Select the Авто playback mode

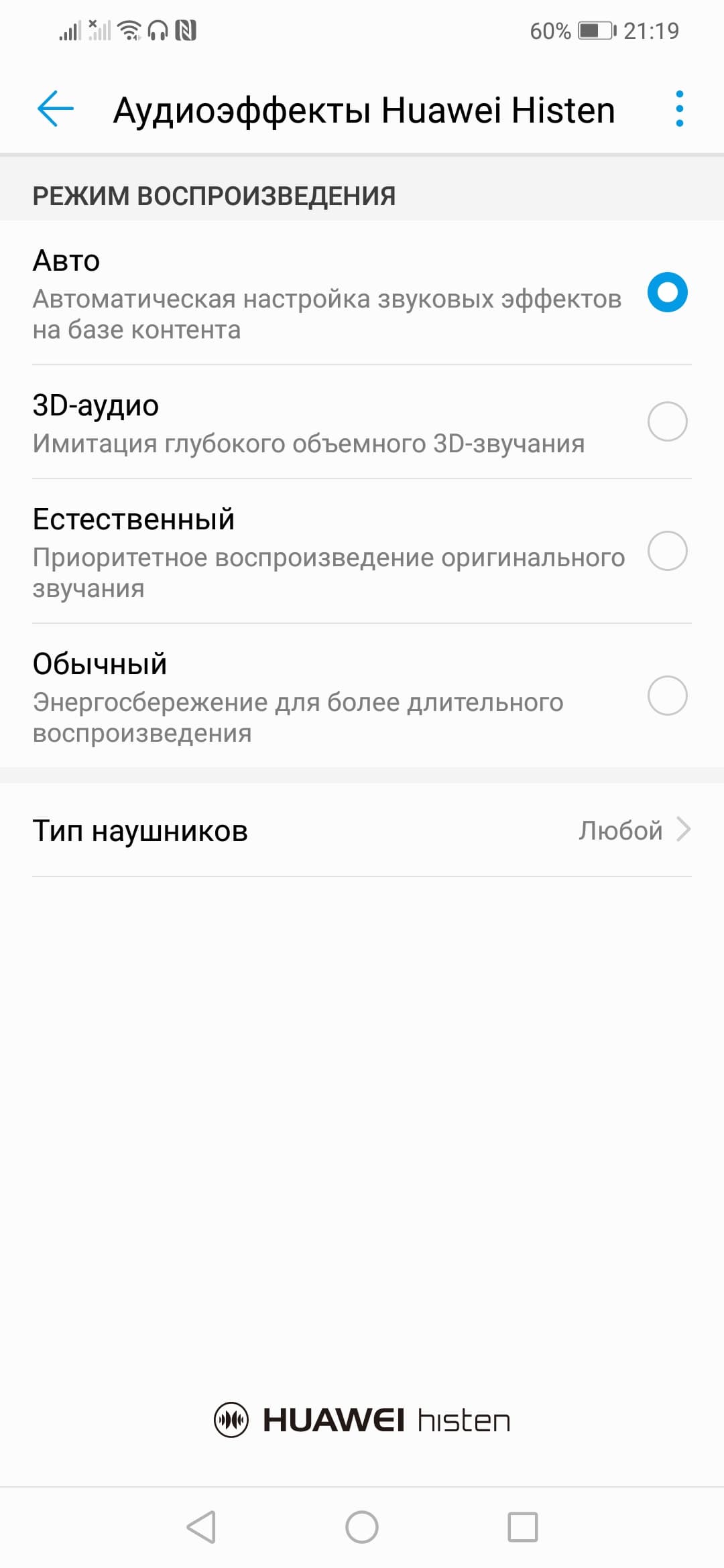coord(667,293)
